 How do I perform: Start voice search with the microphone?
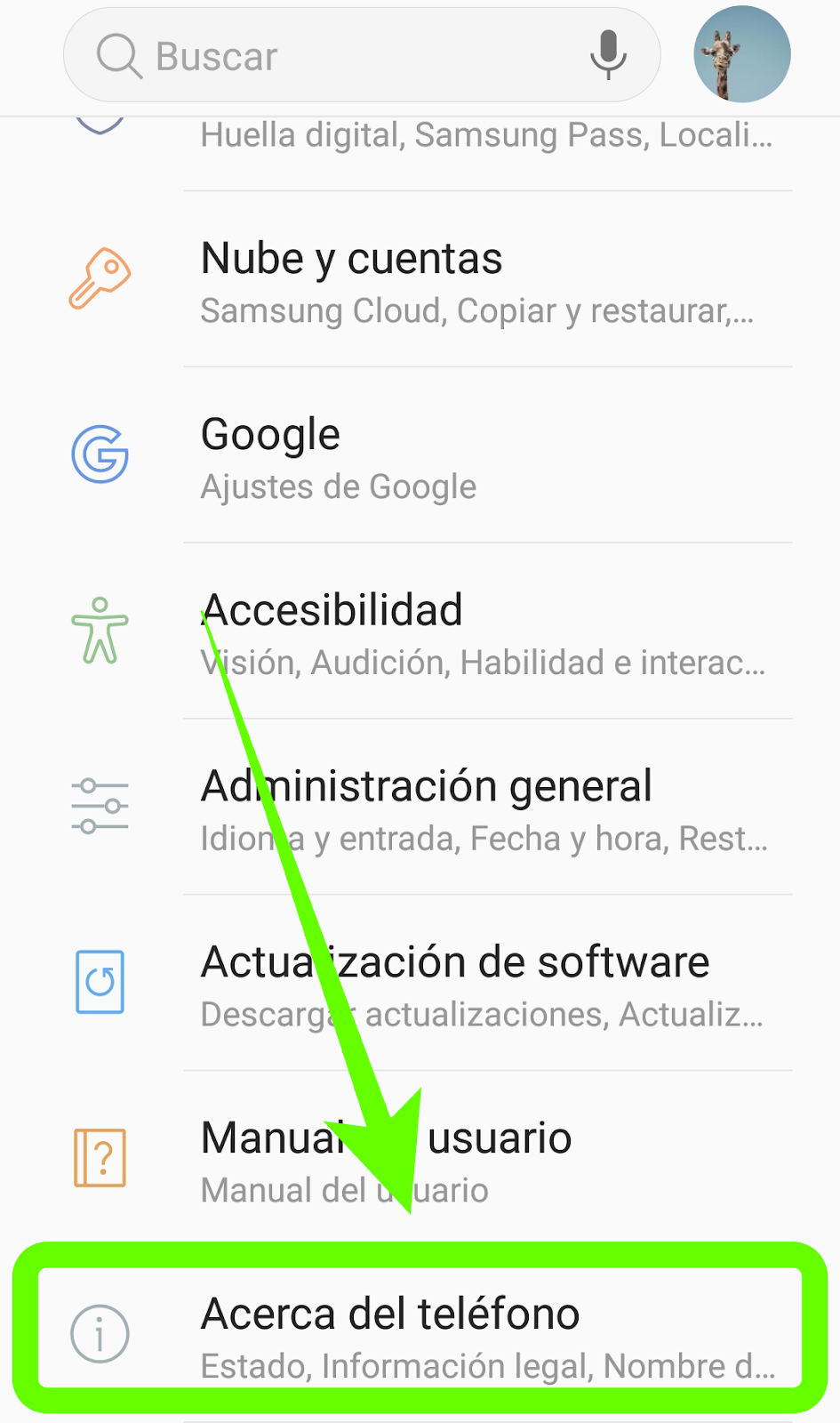608,55
